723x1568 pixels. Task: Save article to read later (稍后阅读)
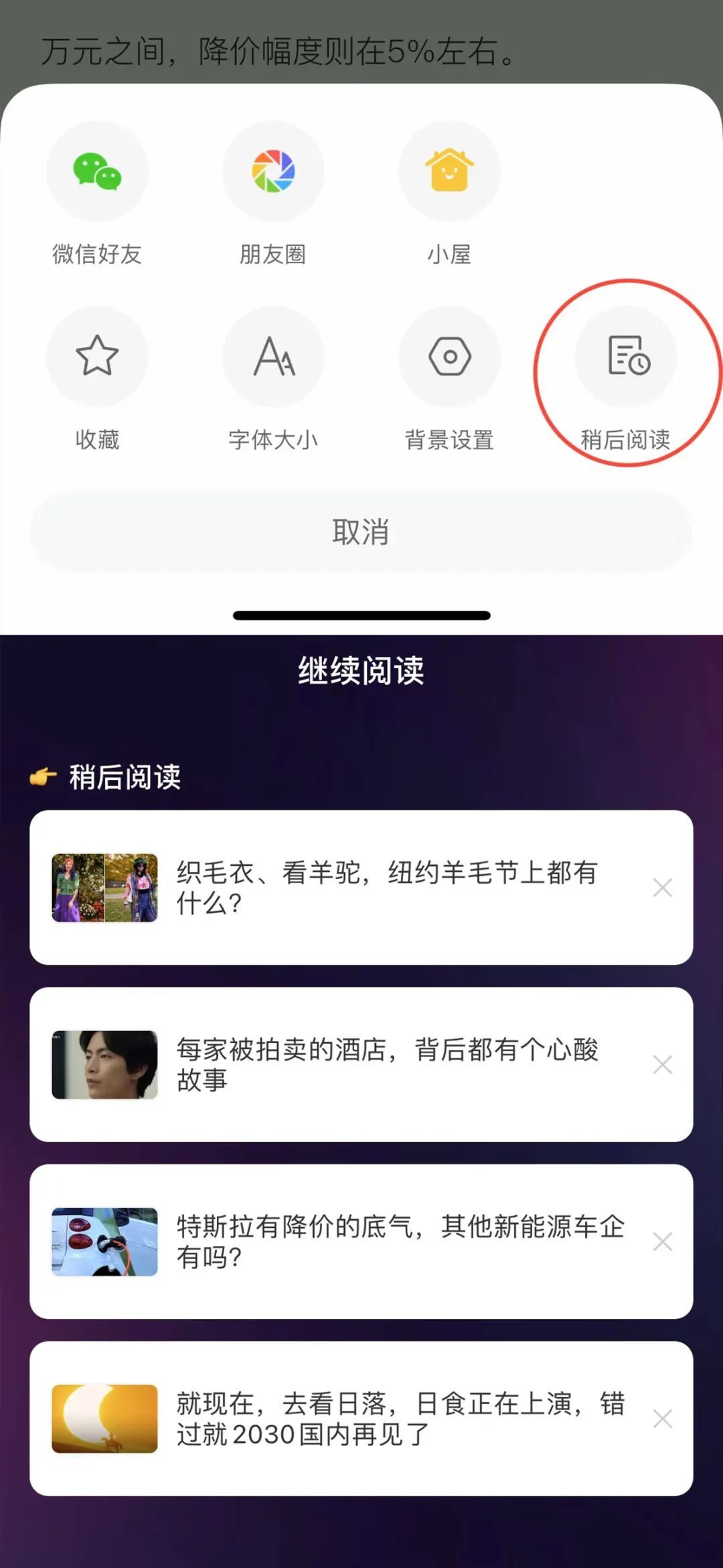coord(626,357)
